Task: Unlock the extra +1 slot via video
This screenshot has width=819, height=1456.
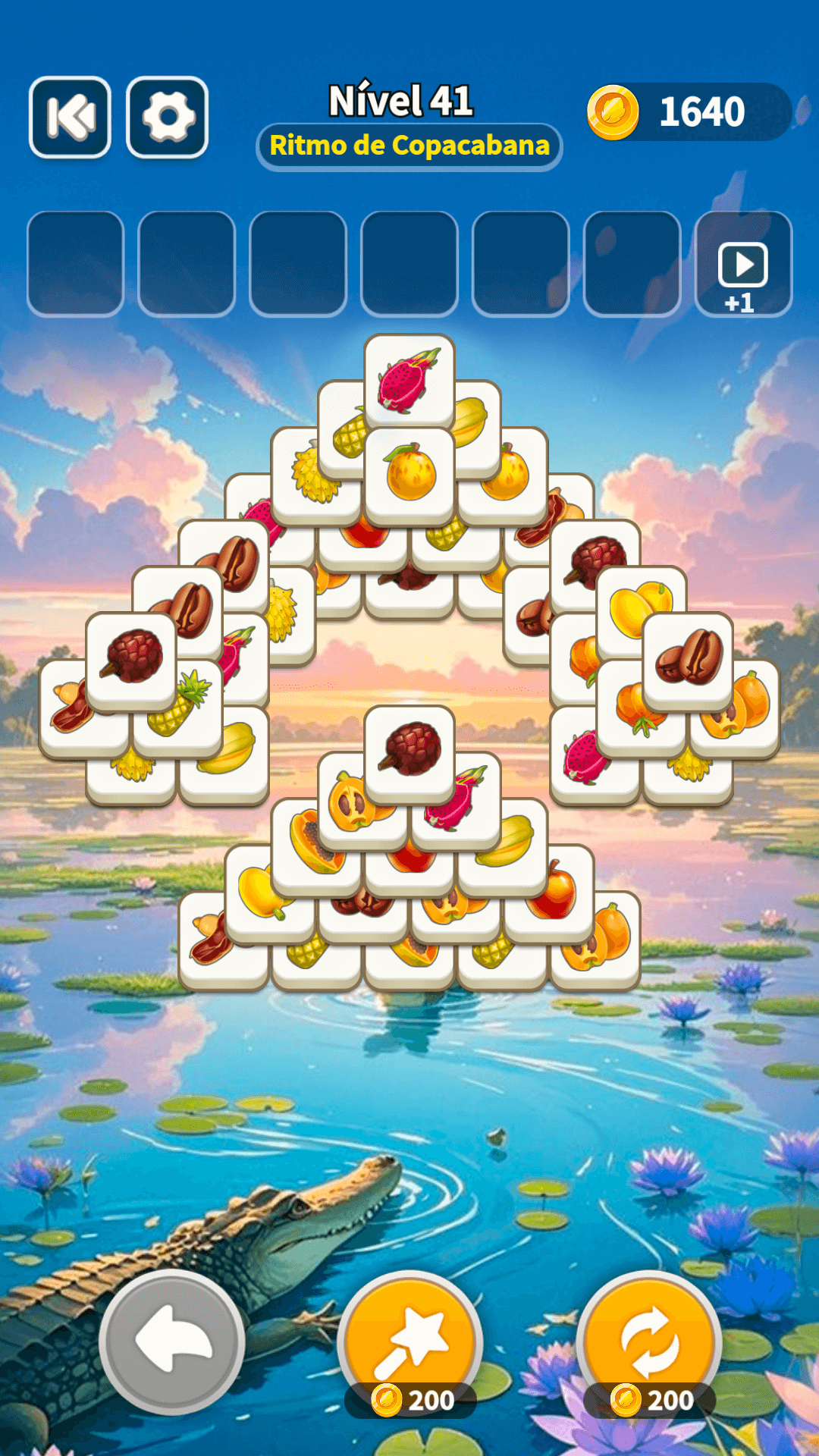Action: [x=742, y=264]
